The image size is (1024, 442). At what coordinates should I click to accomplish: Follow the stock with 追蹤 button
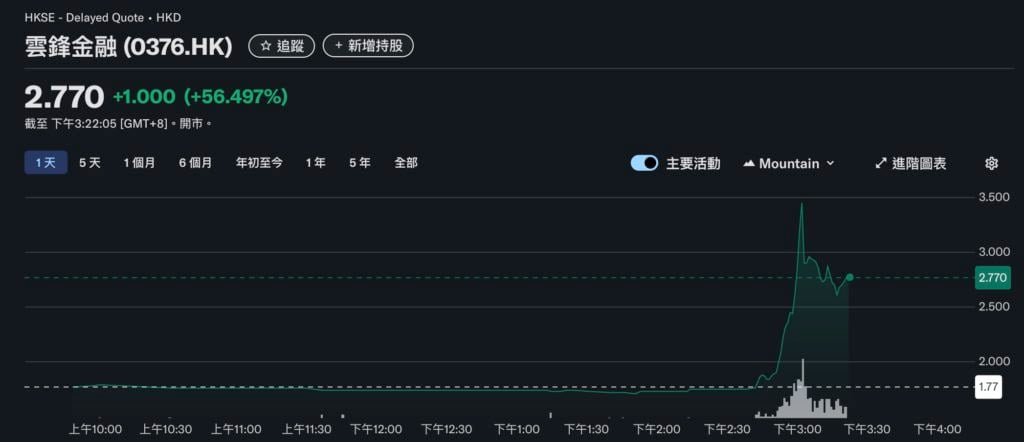point(282,46)
